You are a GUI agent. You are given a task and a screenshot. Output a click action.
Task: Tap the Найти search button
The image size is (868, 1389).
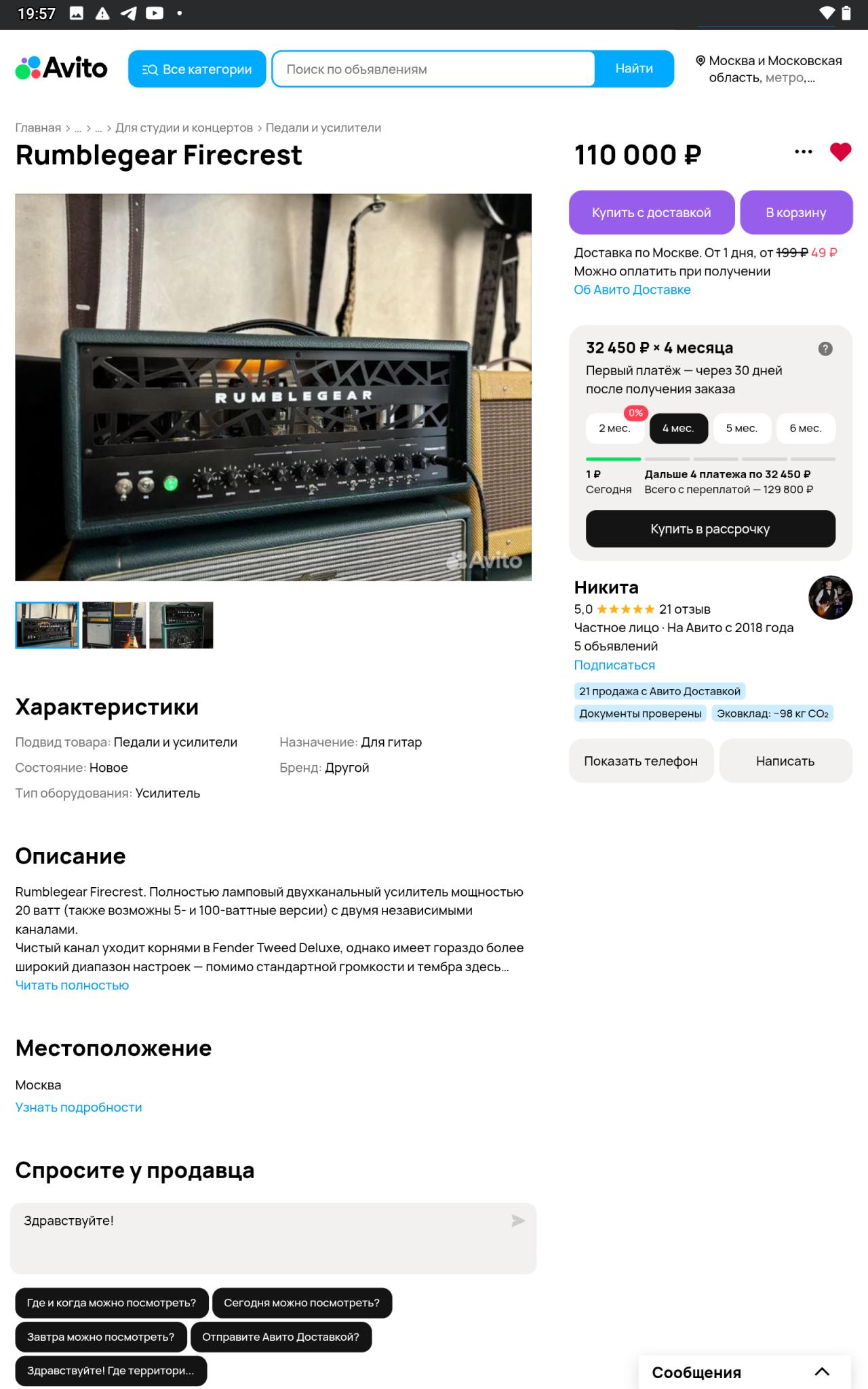pos(634,69)
